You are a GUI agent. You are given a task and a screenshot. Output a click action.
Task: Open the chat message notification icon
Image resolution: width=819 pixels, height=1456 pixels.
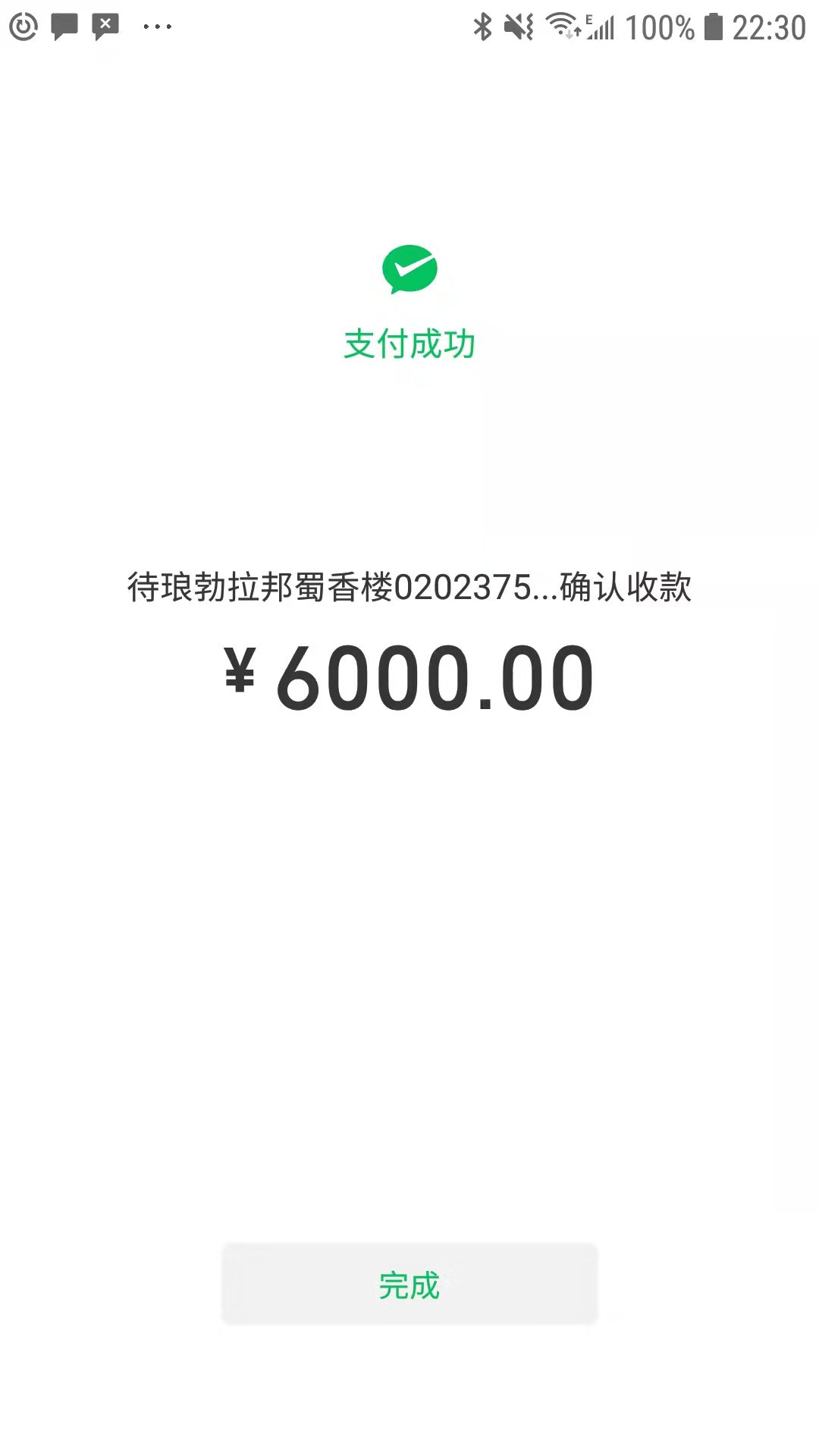[x=64, y=26]
